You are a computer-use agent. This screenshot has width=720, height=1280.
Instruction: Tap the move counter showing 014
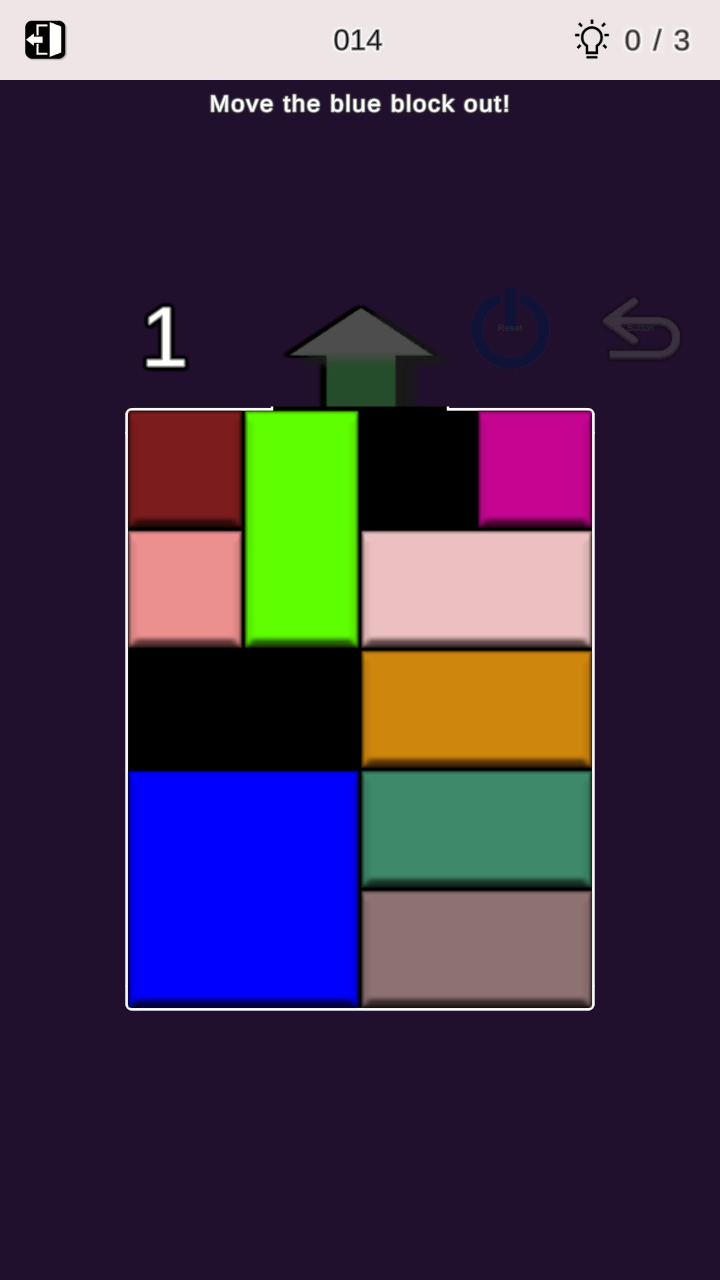(356, 40)
